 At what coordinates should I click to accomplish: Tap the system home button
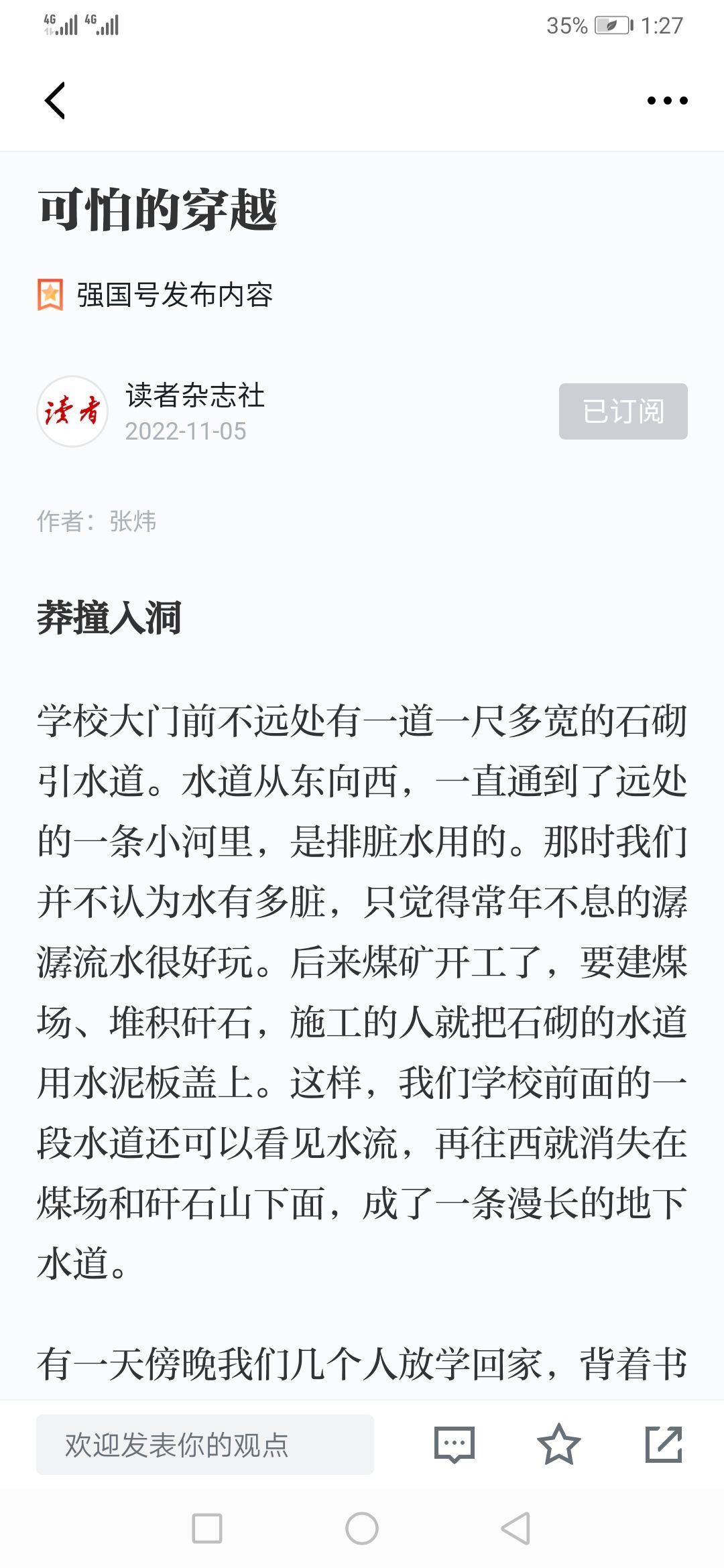(x=362, y=1528)
